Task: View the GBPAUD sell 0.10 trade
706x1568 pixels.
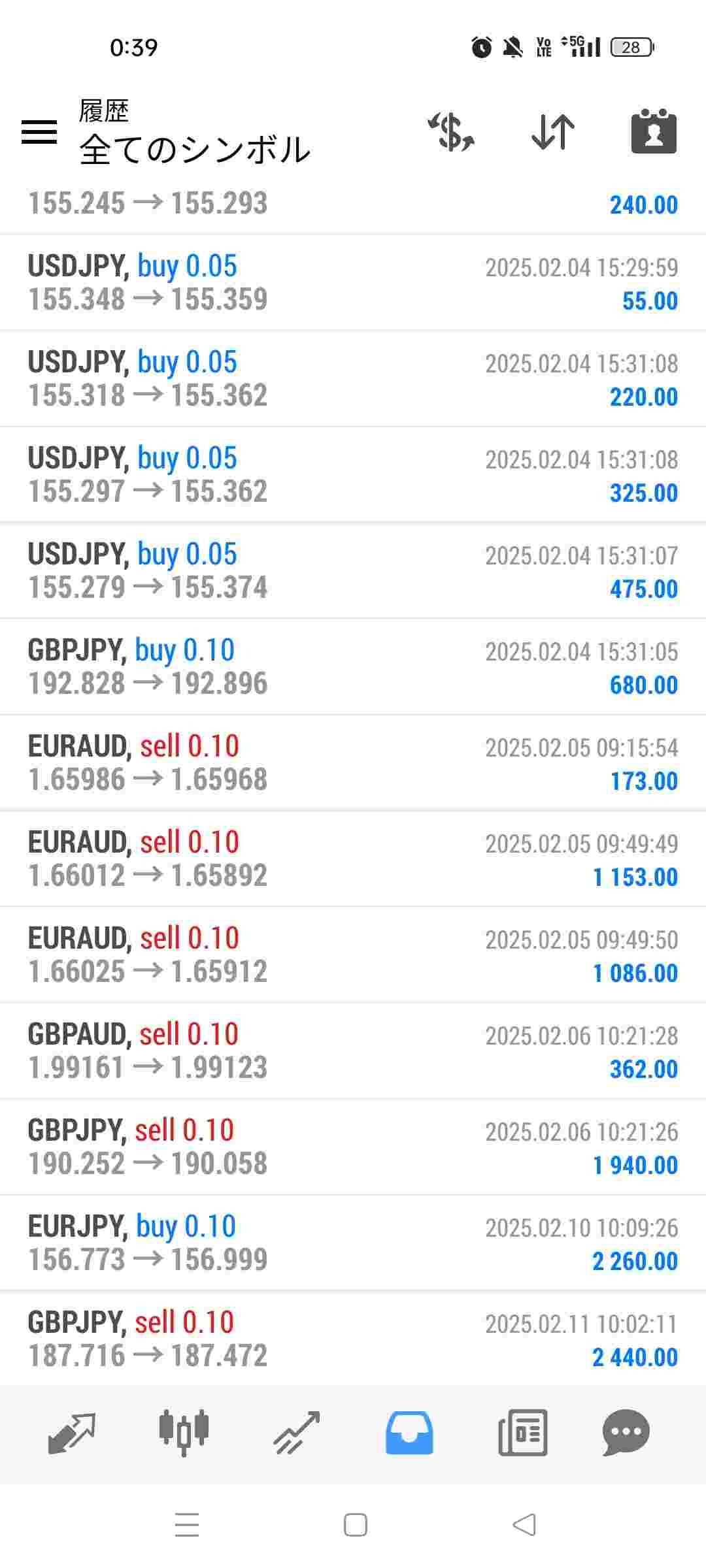Action: point(353,1051)
